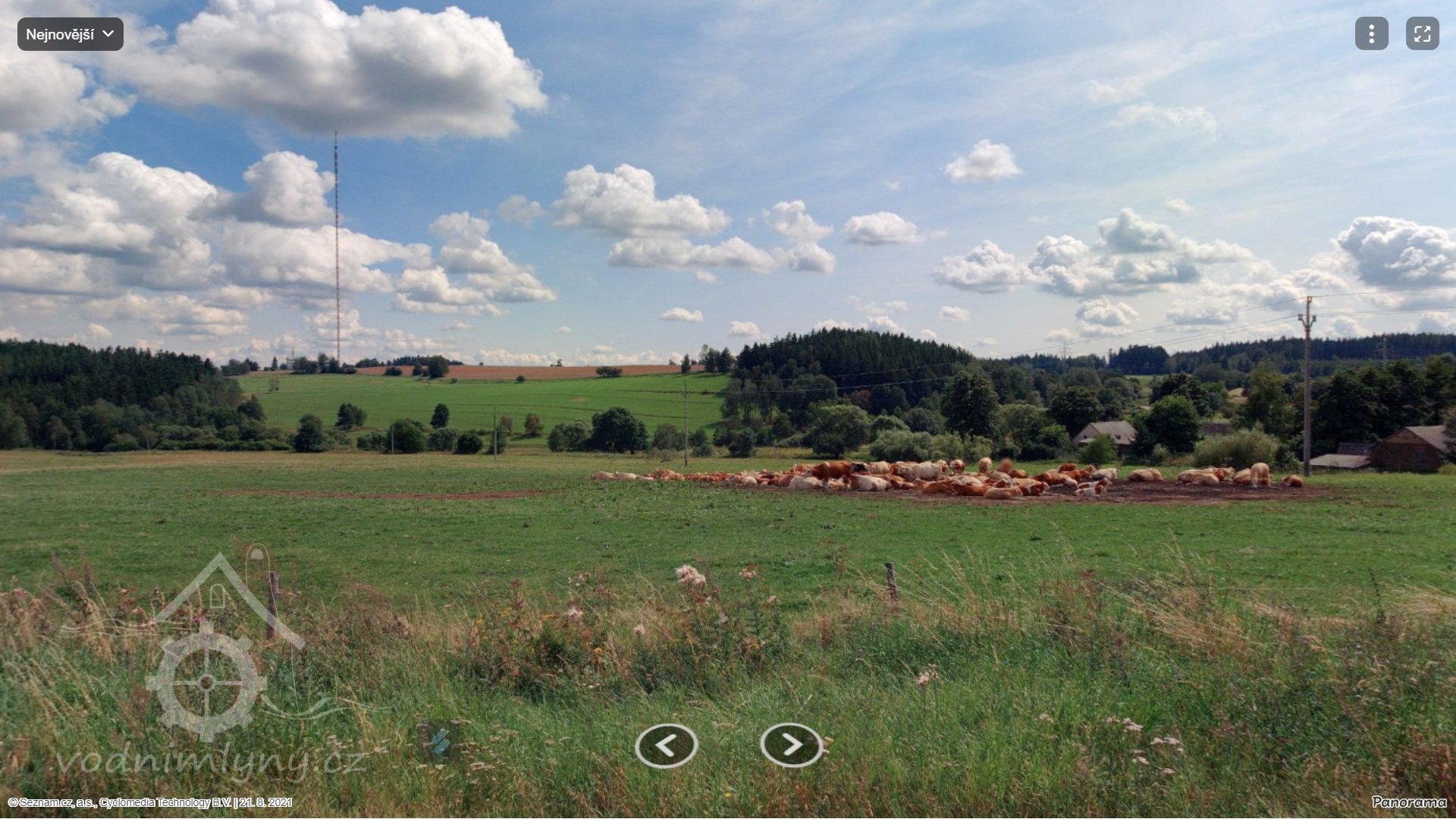Open the three-dot overflow menu
The height and width of the screenshot is (819, 1456).
pos(1371,34)
